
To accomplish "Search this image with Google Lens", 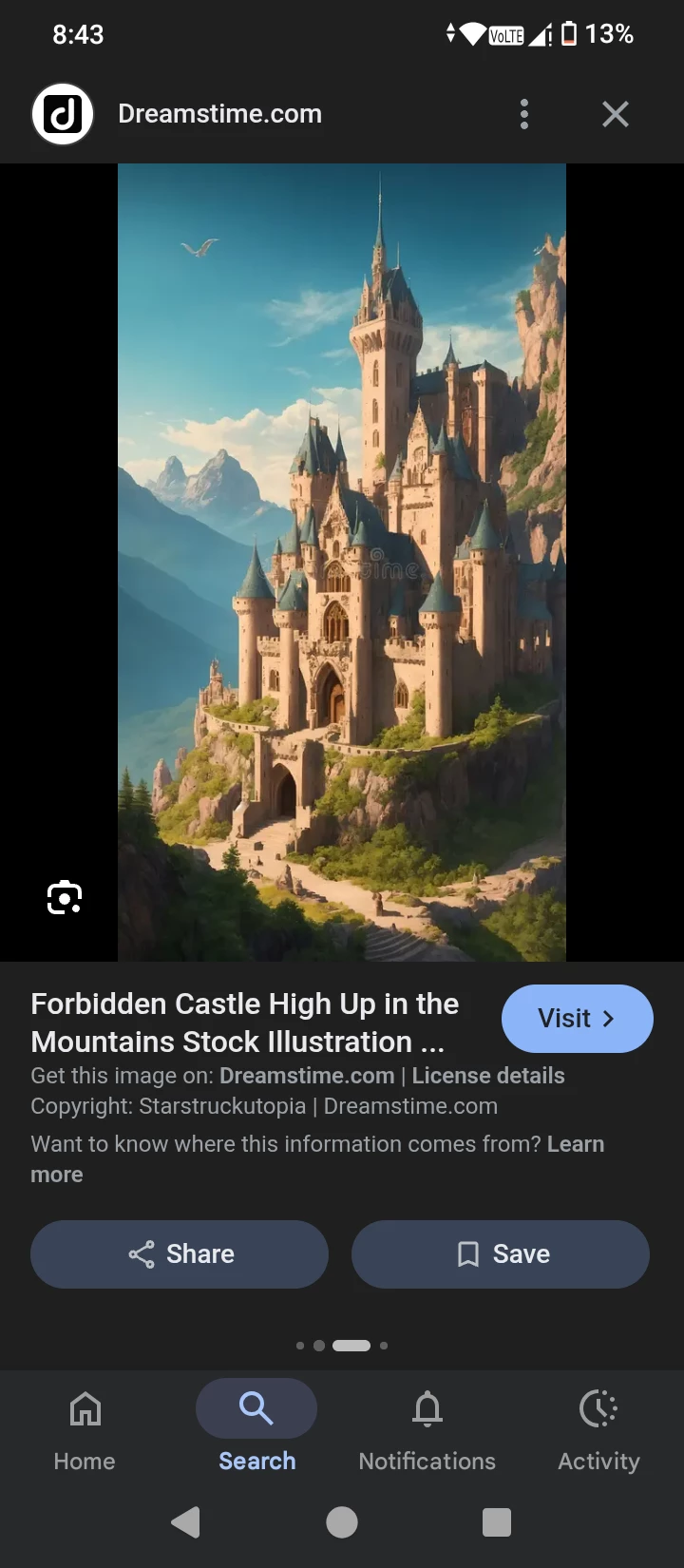I will (65, 897).
